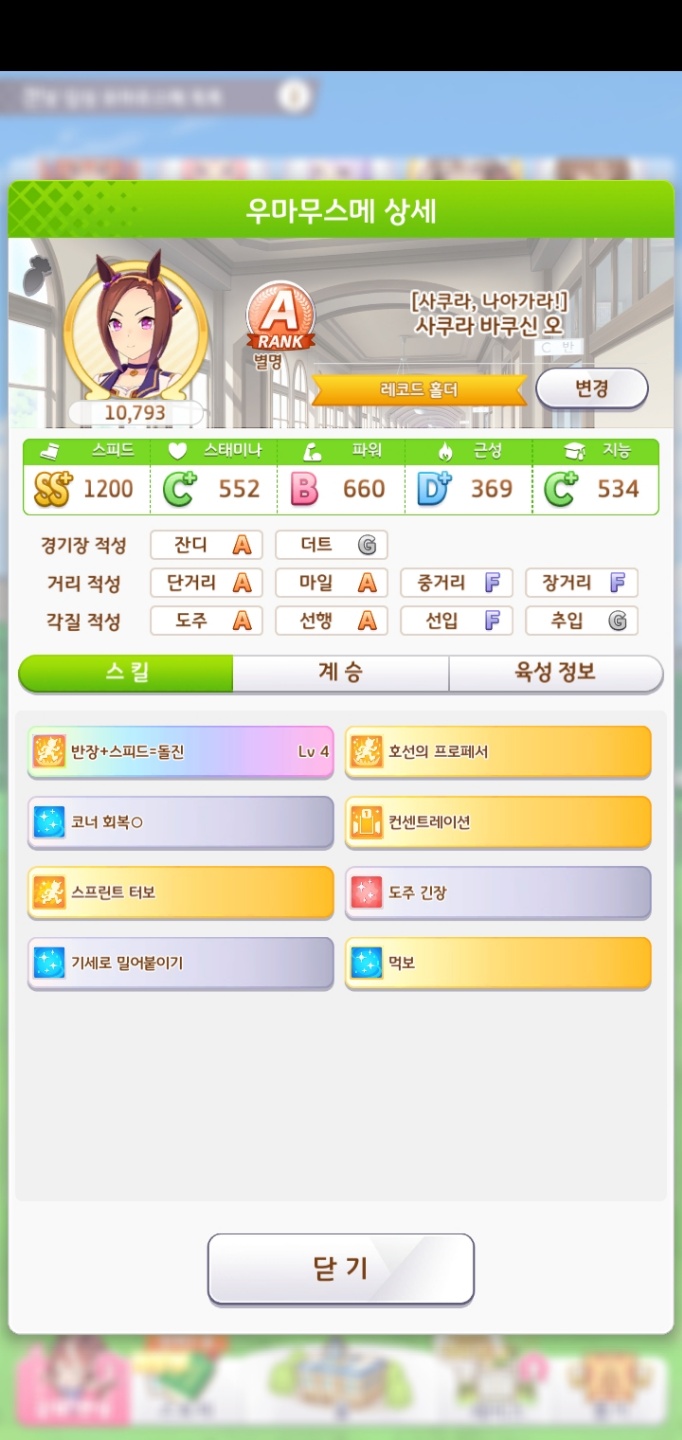This screenshot has width=682, height=1440.
Task: Switch to the 육성 정보 tab
Action: pyautogui.click(x=555, y=673)
